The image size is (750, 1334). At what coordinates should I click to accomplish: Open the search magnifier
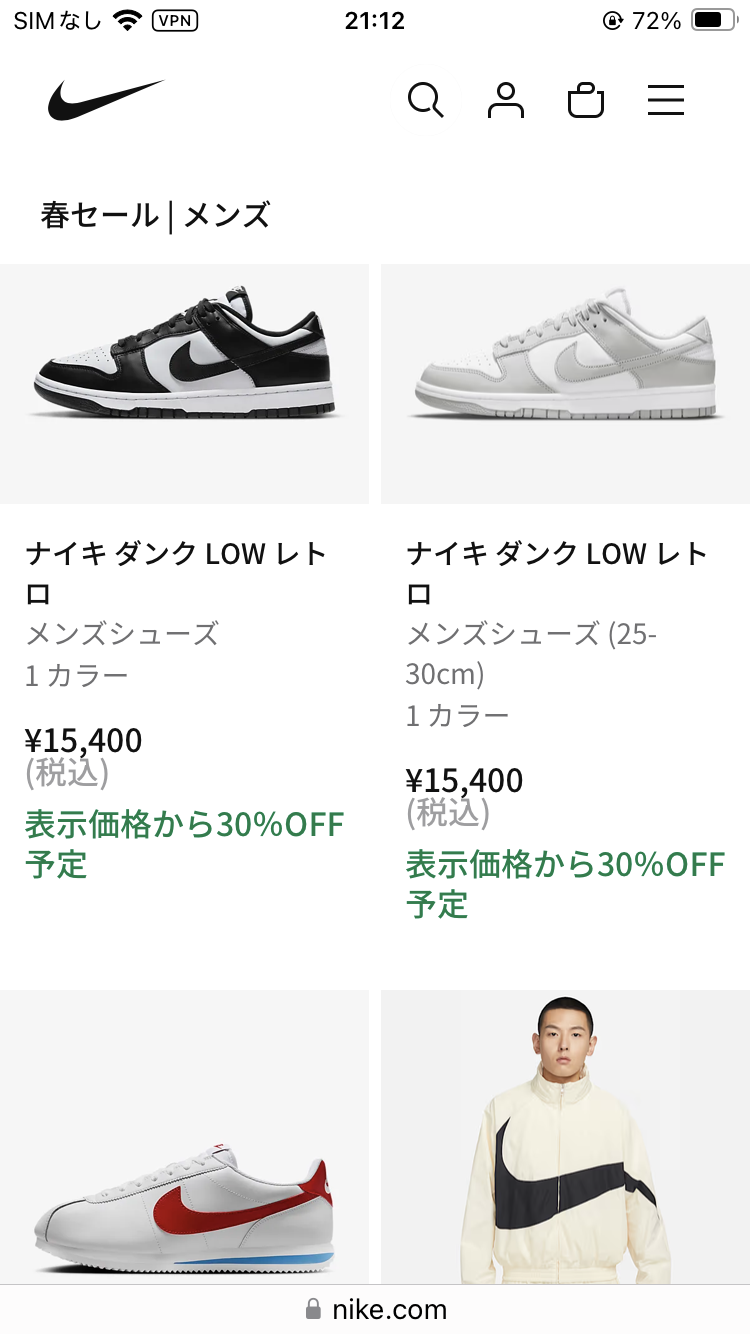tap(425, 100)
